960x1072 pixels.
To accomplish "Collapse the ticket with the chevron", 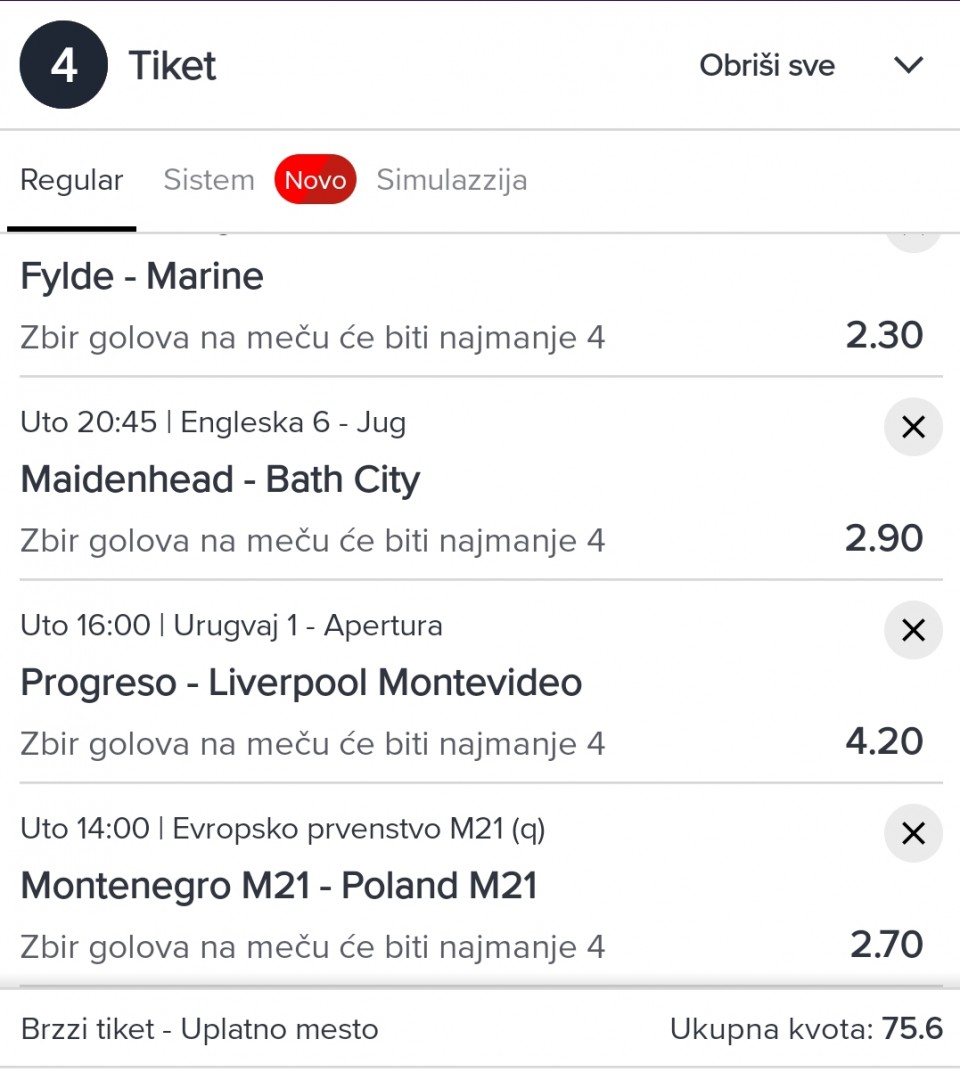I will point(908,66).
